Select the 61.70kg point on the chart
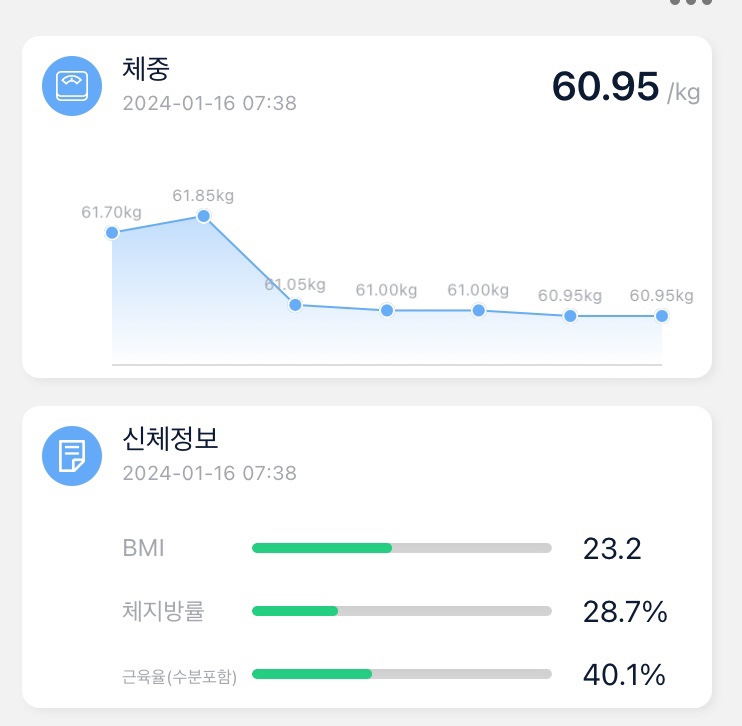Viewport: 742px width, 726px height. (x=112, y=233)
